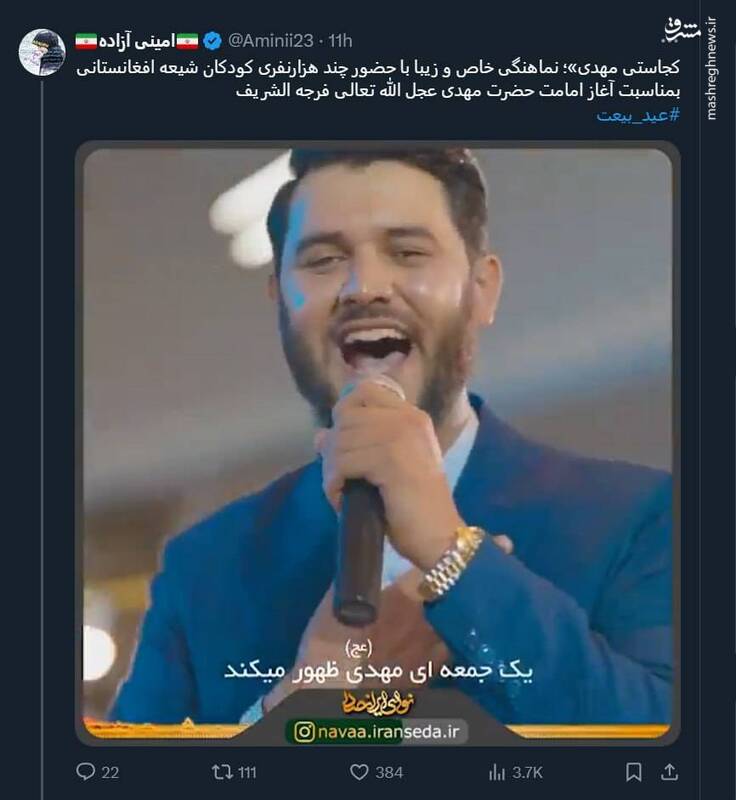The height and width of the screenshot is (800, 736).
Task: Share this tweet
Action: pyautogui.click(x=670, y=771)
